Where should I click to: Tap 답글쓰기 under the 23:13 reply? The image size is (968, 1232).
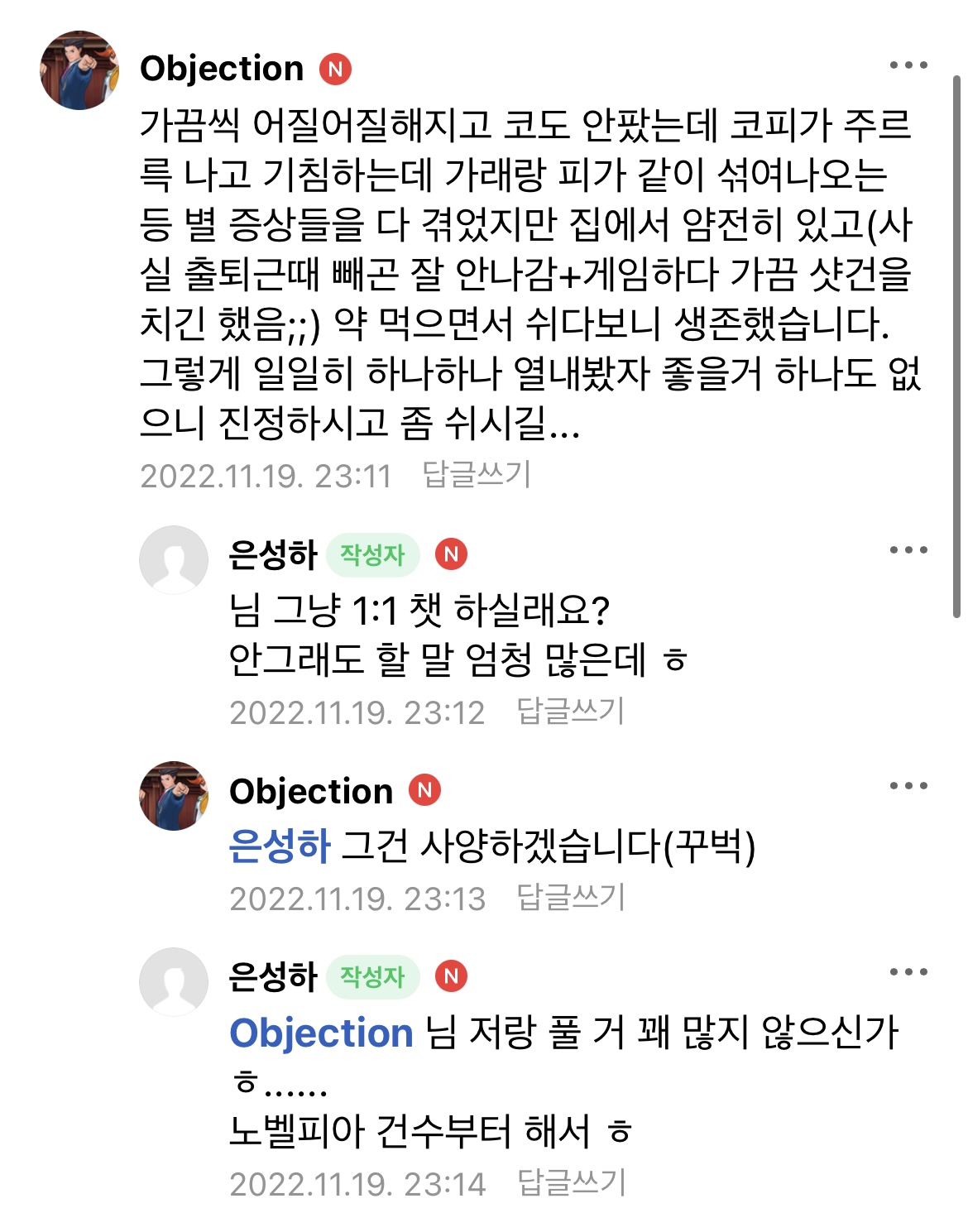[570, 898]
